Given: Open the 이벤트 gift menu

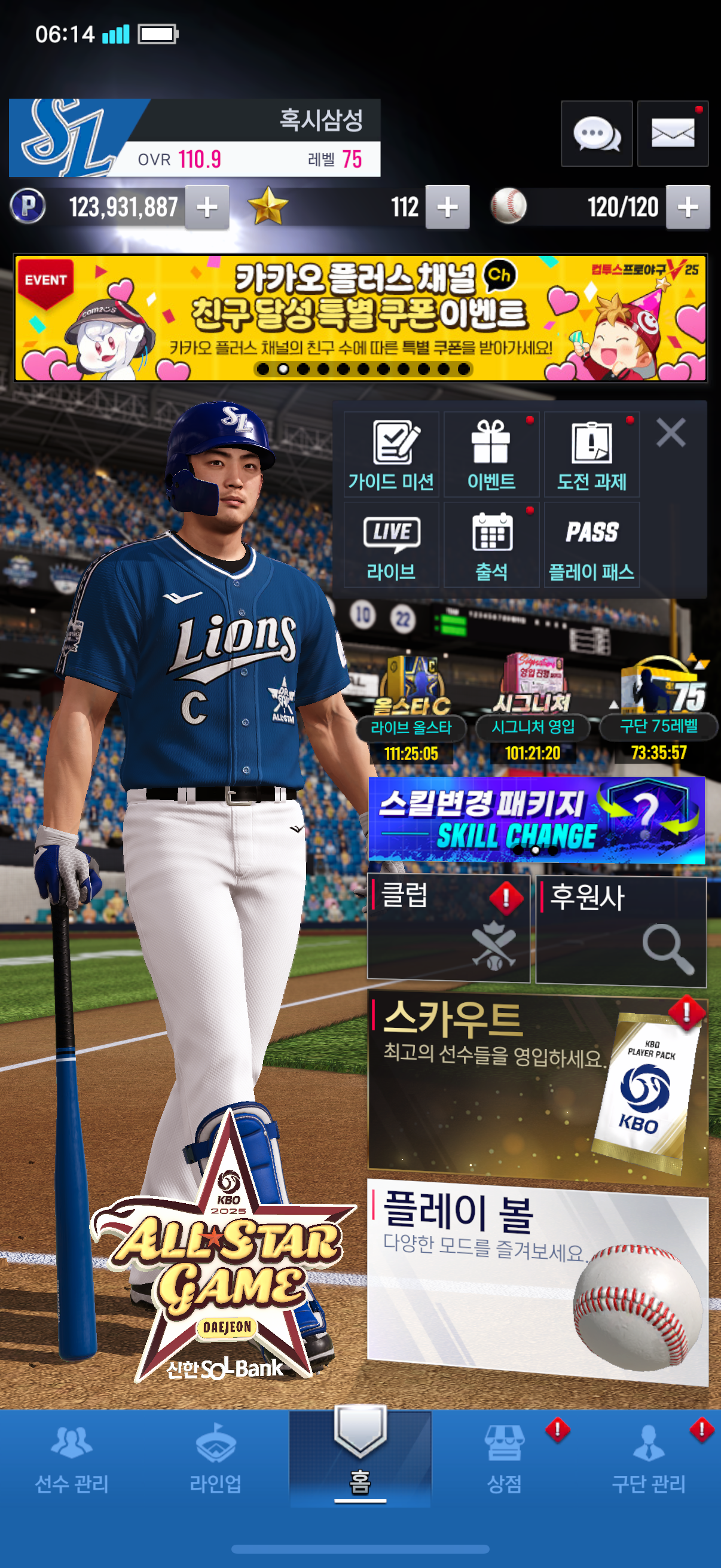Looking at the screenshot, I should 491,454.
